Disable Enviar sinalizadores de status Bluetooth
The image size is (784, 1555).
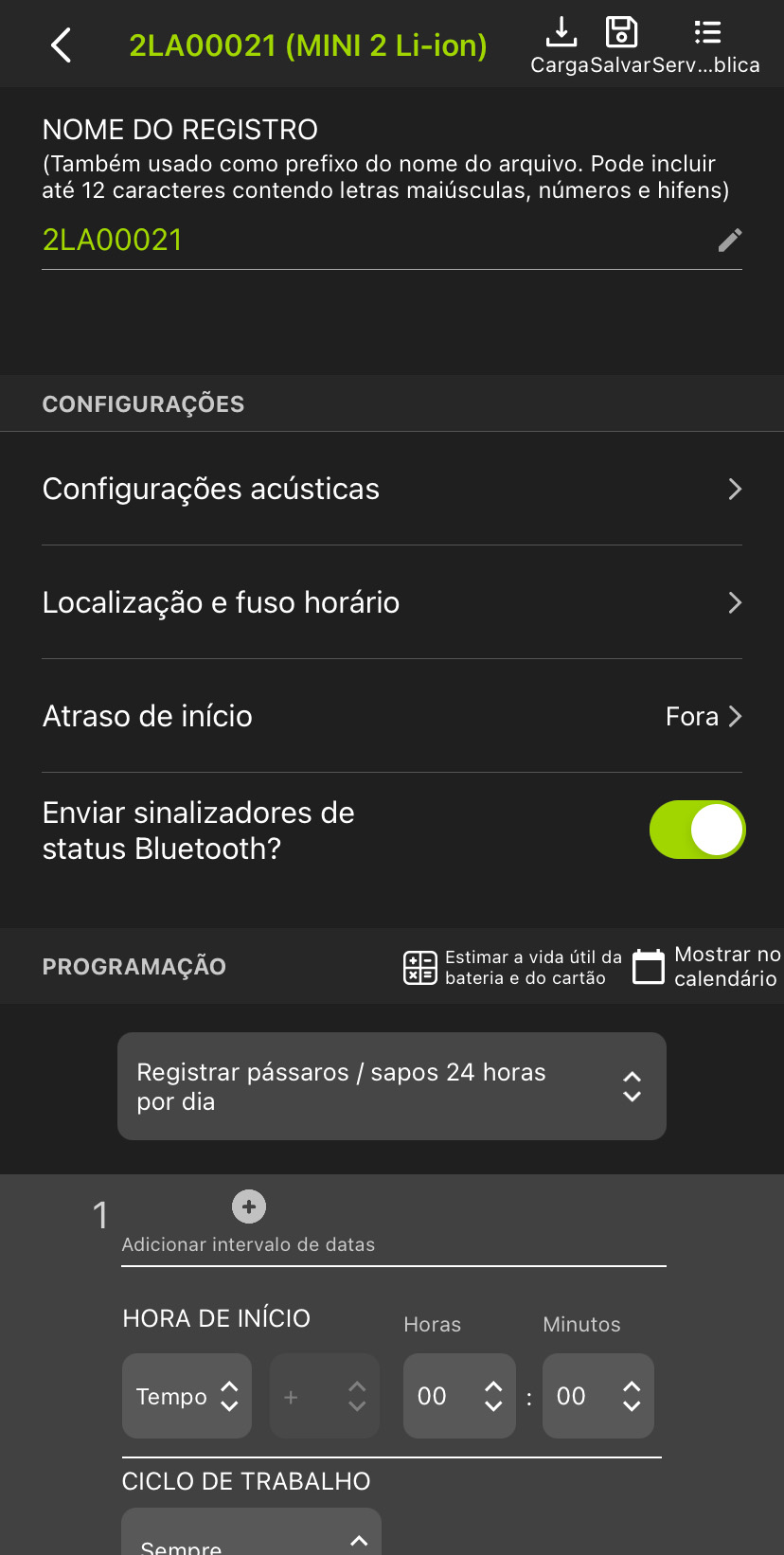697,829
